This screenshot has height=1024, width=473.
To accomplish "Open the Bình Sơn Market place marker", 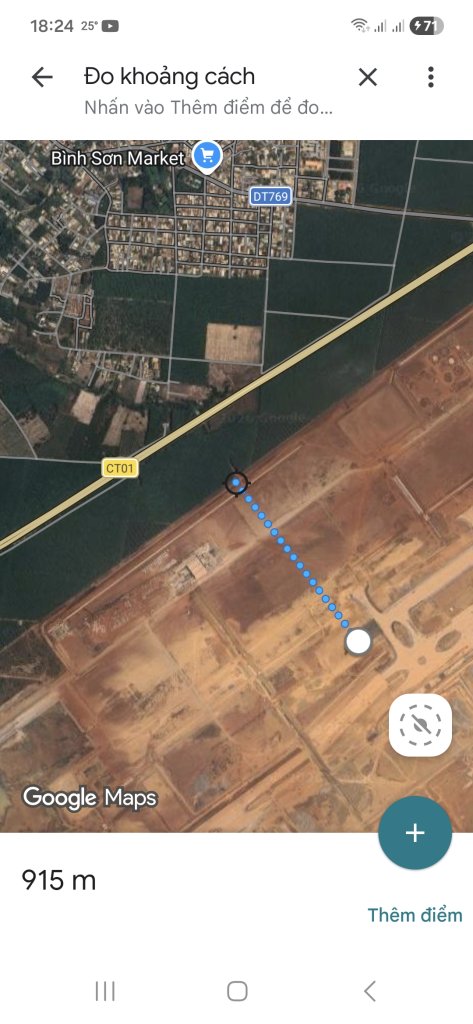I will 208,156.
